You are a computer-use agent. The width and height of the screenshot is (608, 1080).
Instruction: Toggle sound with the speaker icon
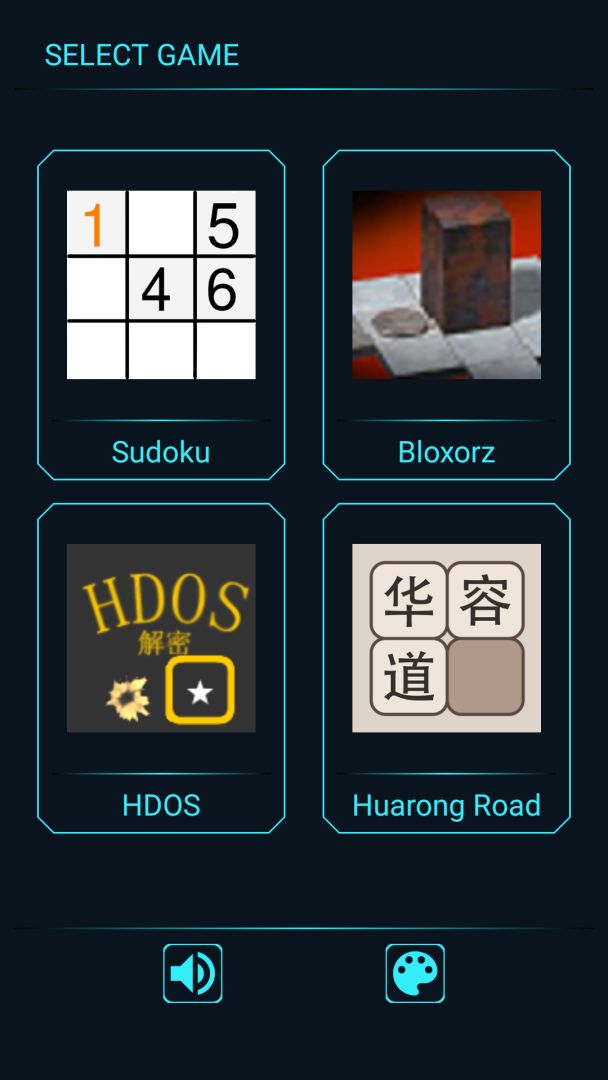tap(193, 973)
